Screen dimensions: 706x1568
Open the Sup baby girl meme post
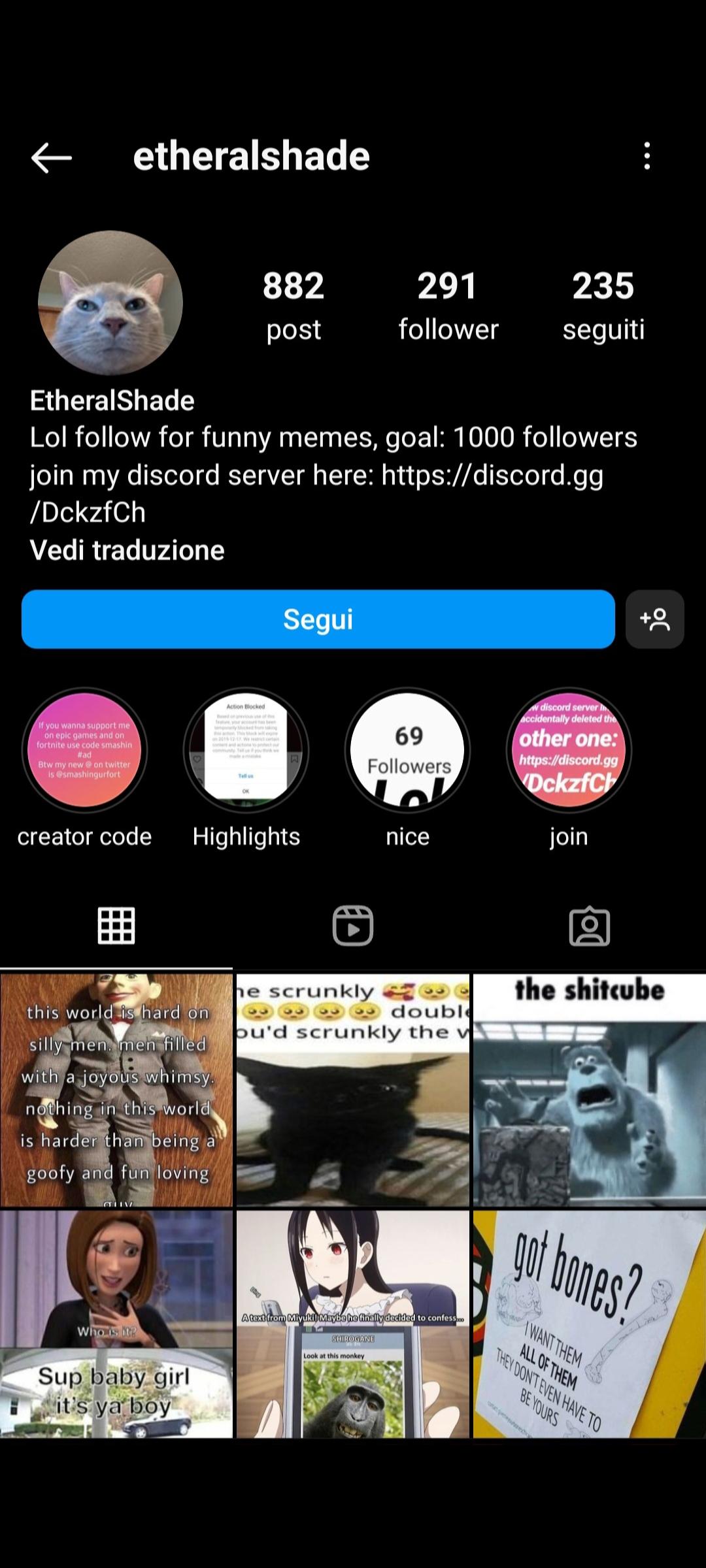click(x=116, y=1324)
